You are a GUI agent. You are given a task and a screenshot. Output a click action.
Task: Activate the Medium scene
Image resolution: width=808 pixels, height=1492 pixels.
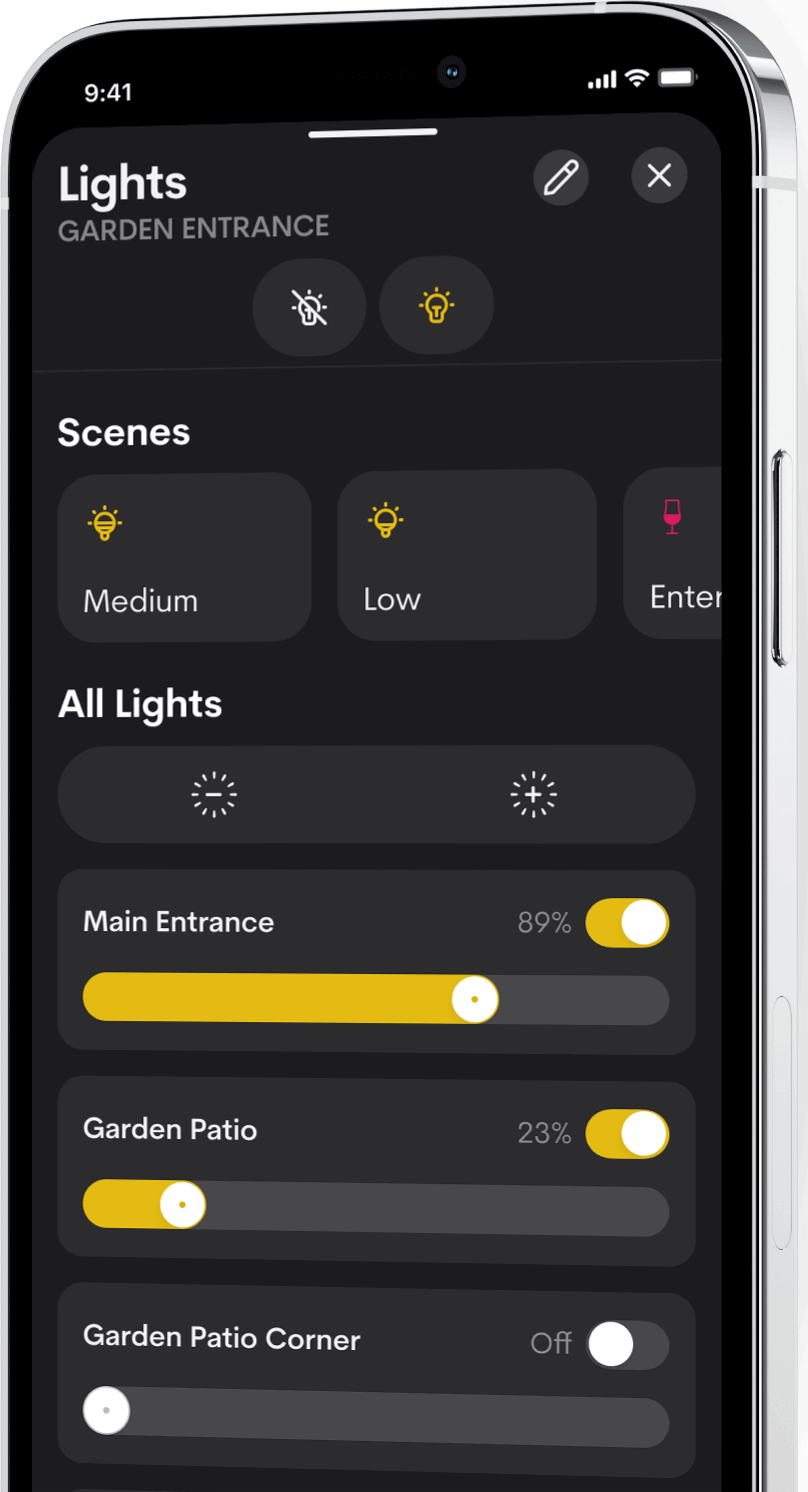tap(185, 557)
